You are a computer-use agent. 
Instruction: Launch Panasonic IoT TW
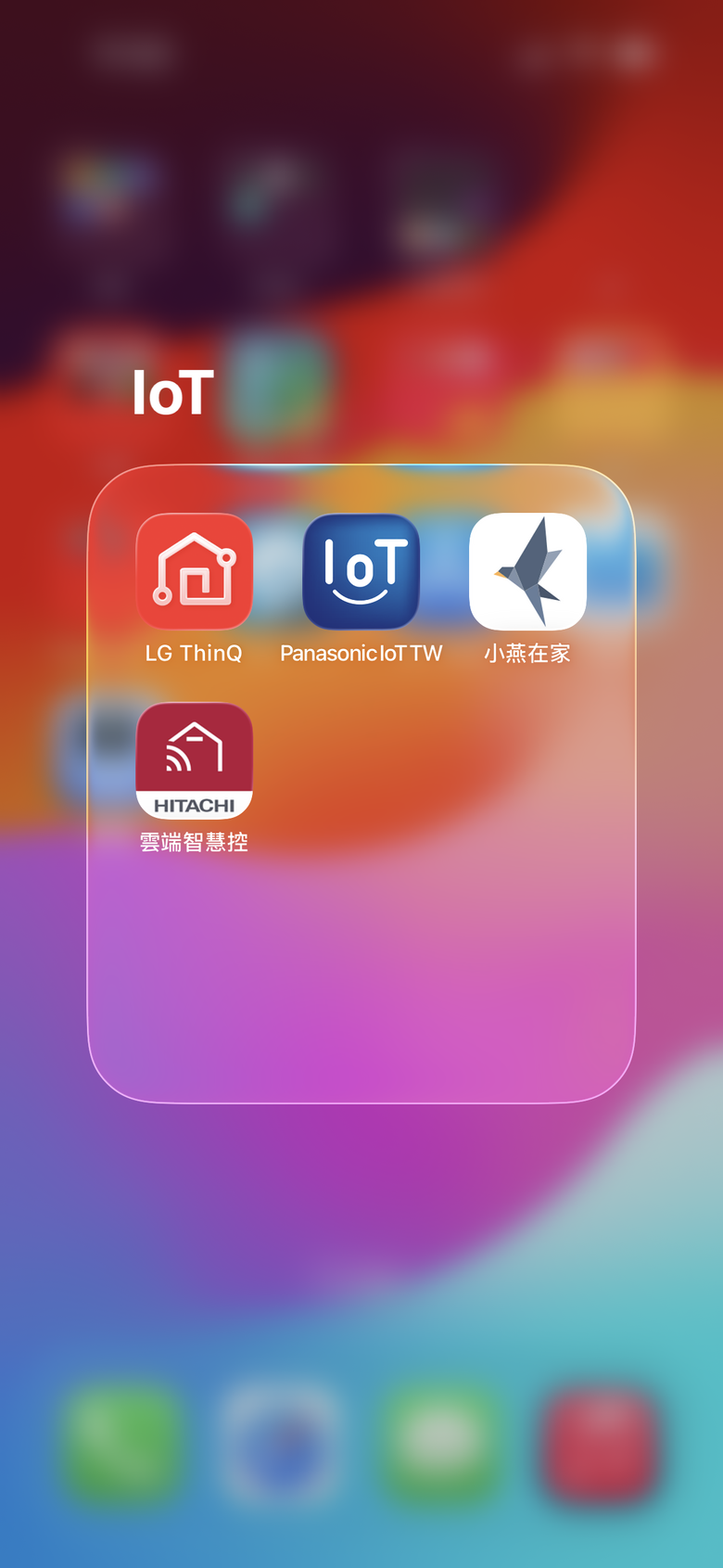[x=361, y=572]
